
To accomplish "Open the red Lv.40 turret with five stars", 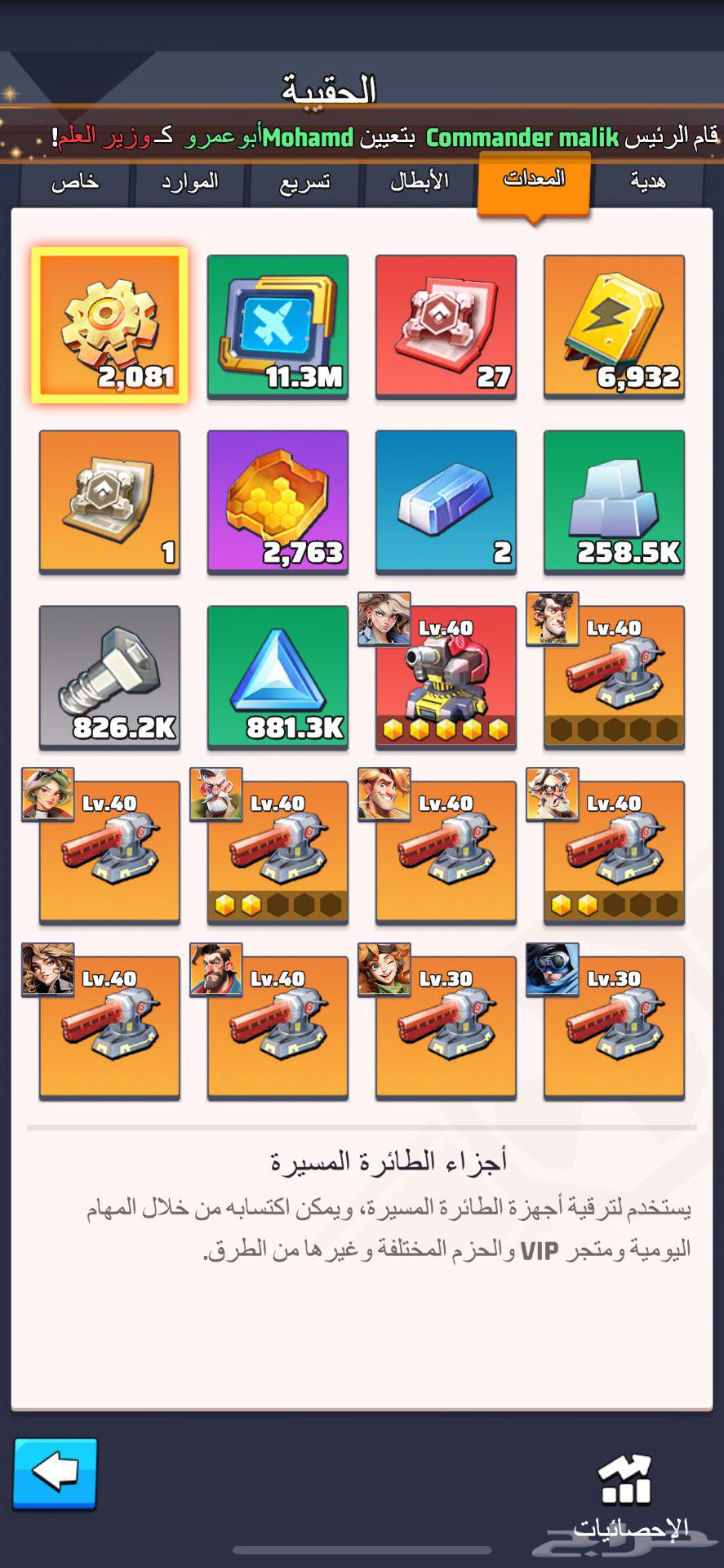I will point(446,678).
